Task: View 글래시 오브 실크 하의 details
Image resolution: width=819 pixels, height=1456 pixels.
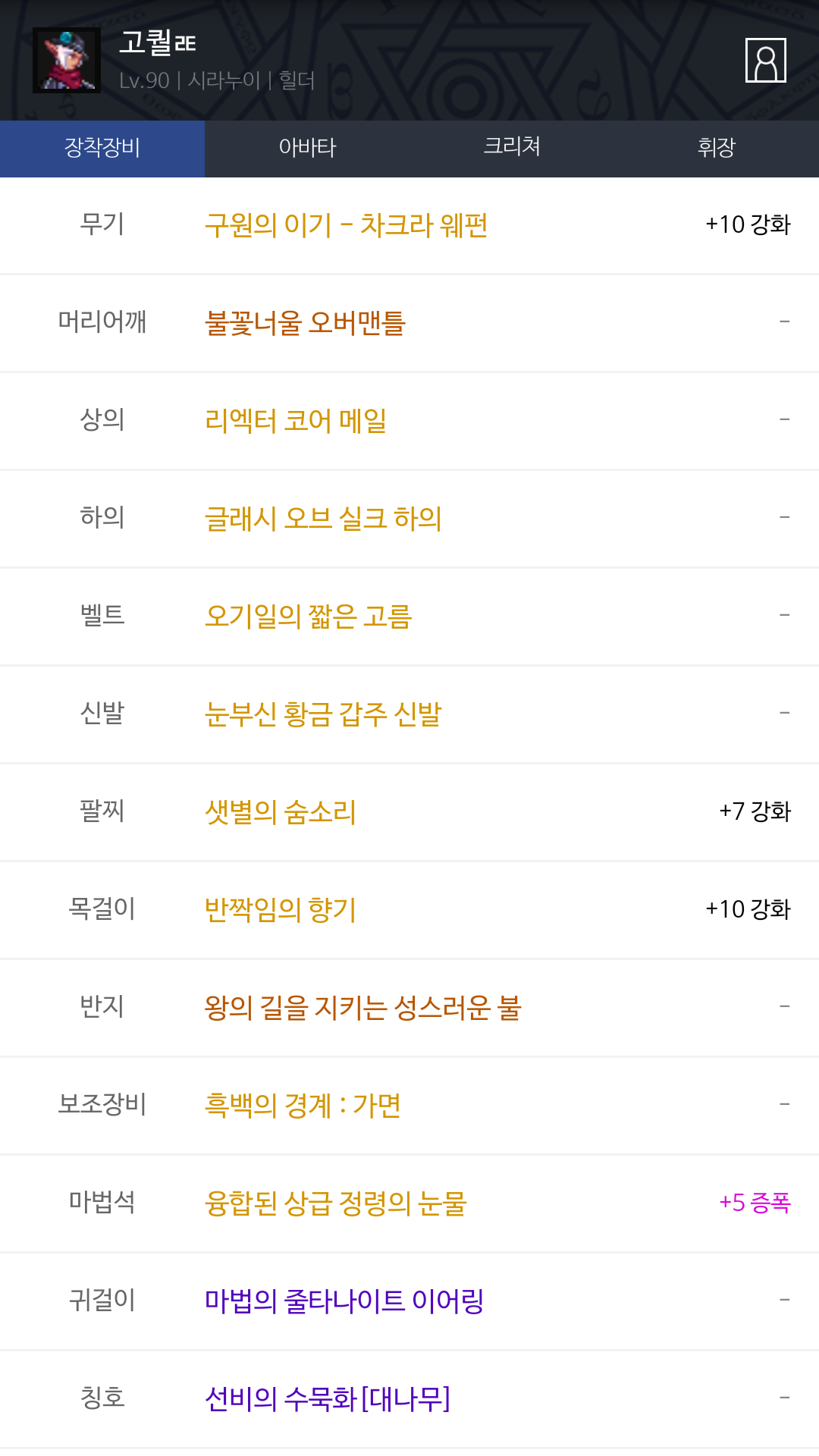Action: pyautogui.click(x=323, y=519)
